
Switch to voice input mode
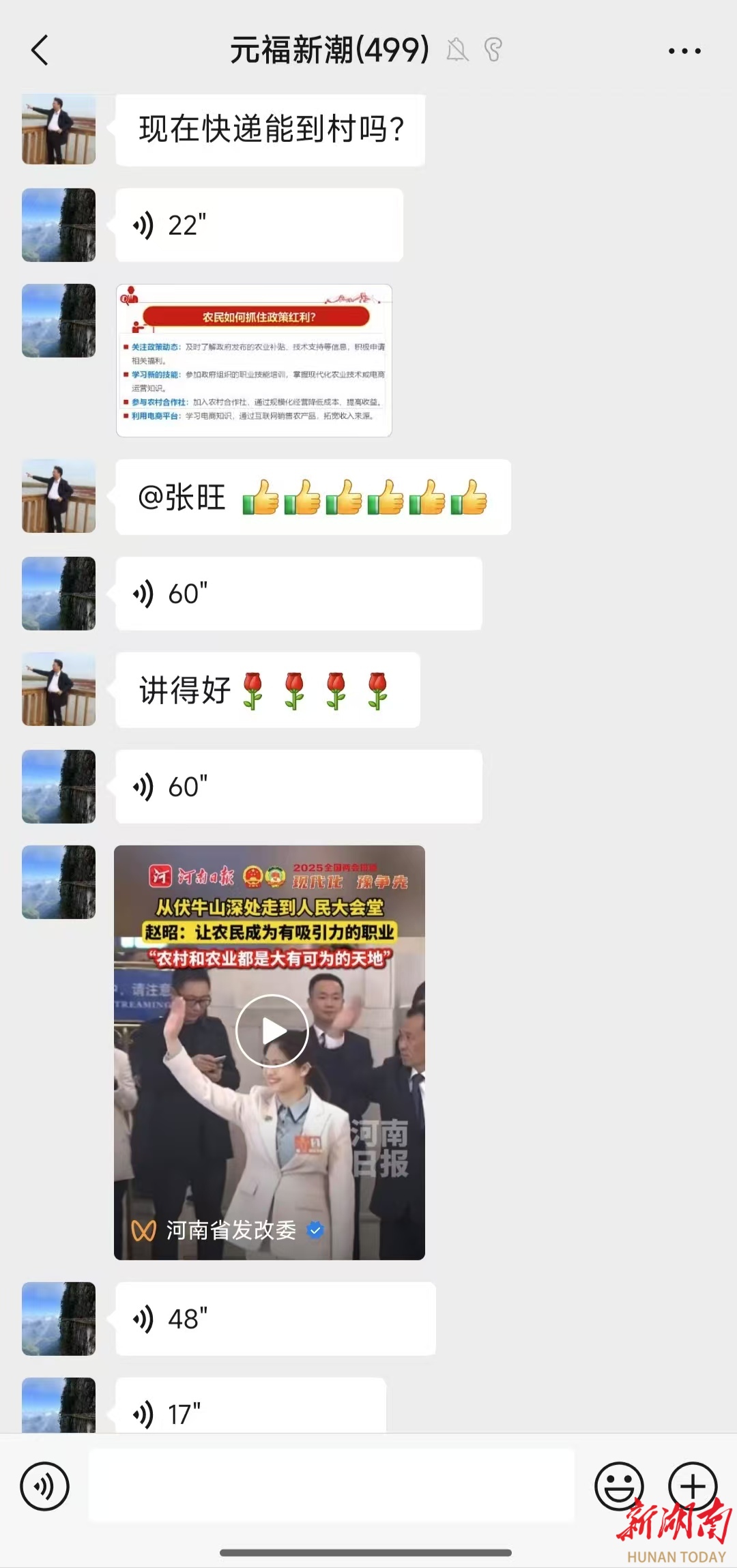click(x=44, y=1486)
